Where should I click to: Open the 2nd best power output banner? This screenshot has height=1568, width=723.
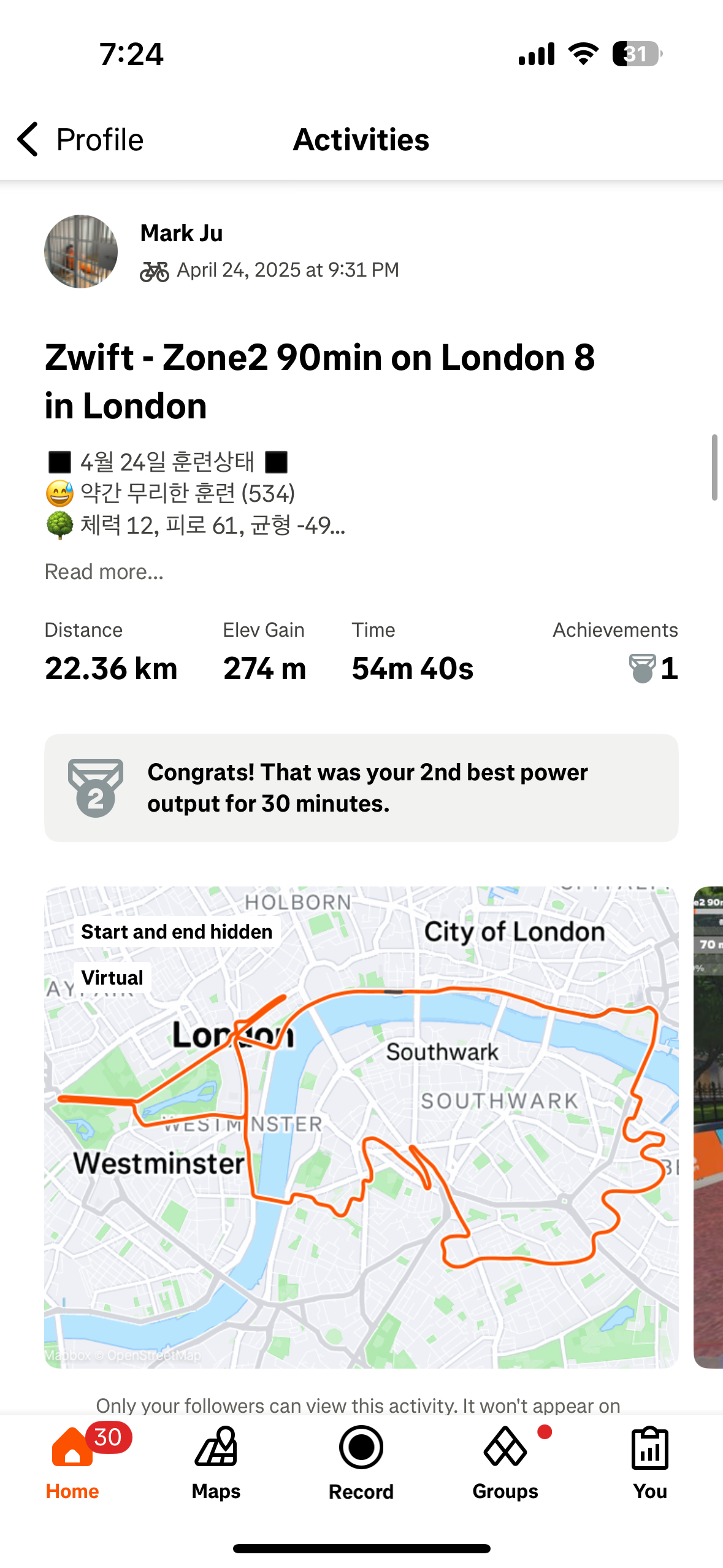[x=361, y=788]
